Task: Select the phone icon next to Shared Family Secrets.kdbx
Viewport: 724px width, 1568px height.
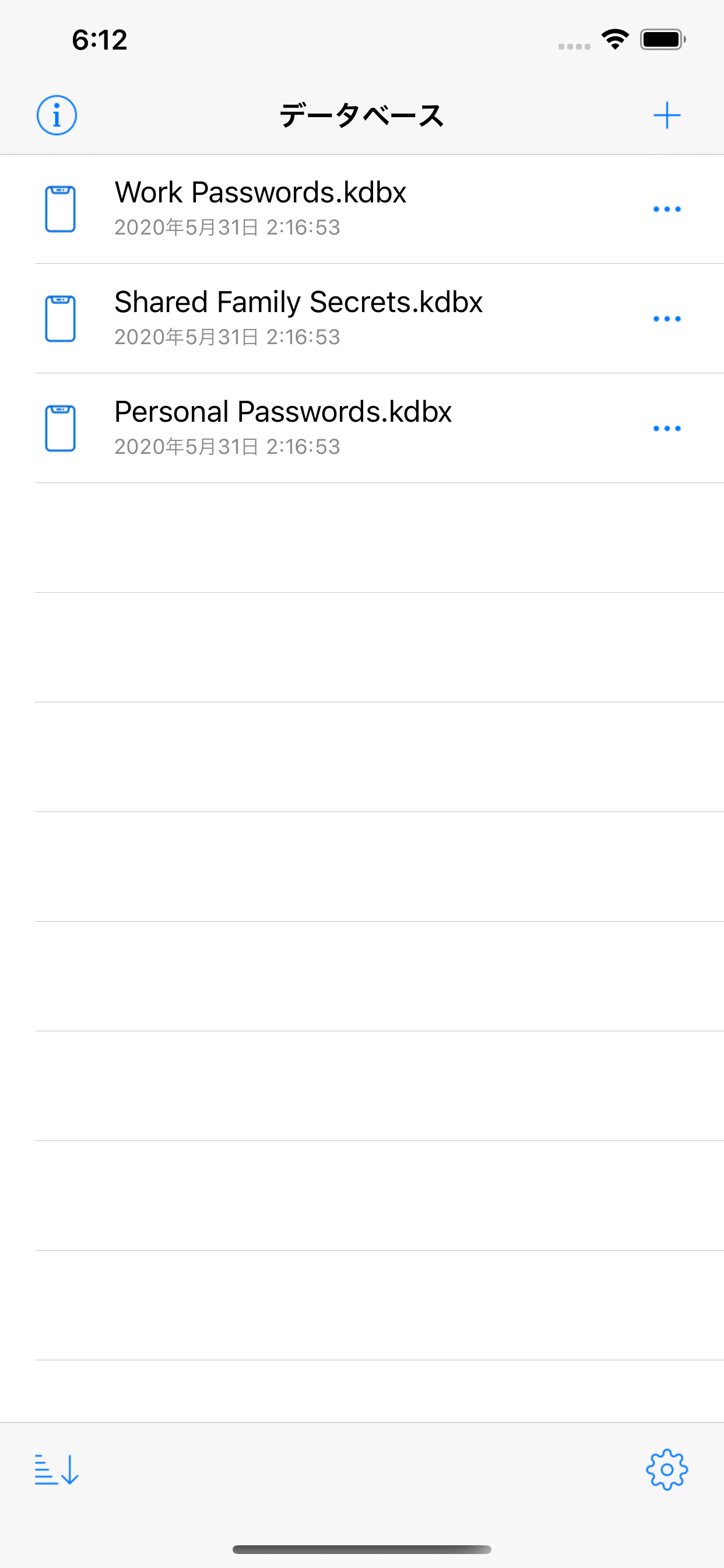Action: click(x=59, y=318)
